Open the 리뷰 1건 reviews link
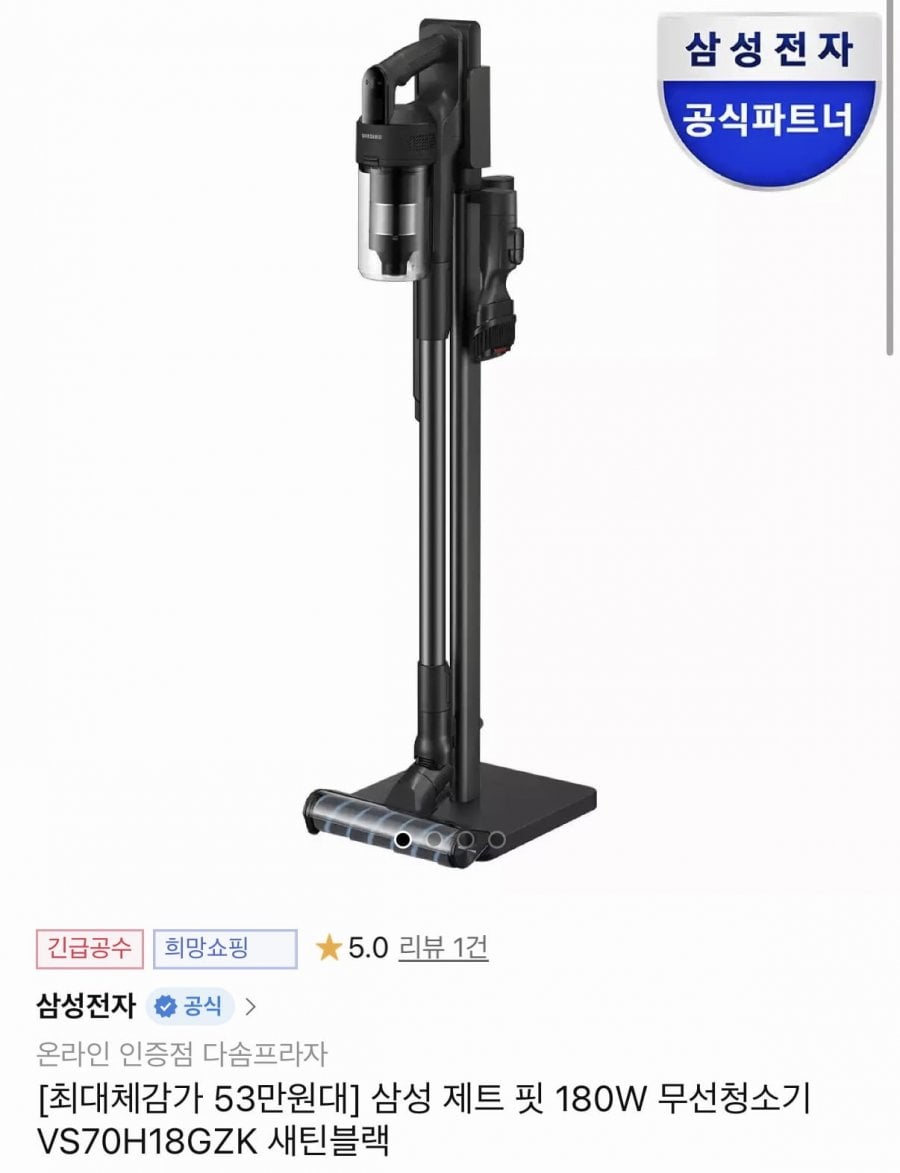Screen dimensions: 900x1173 [443, 947]
